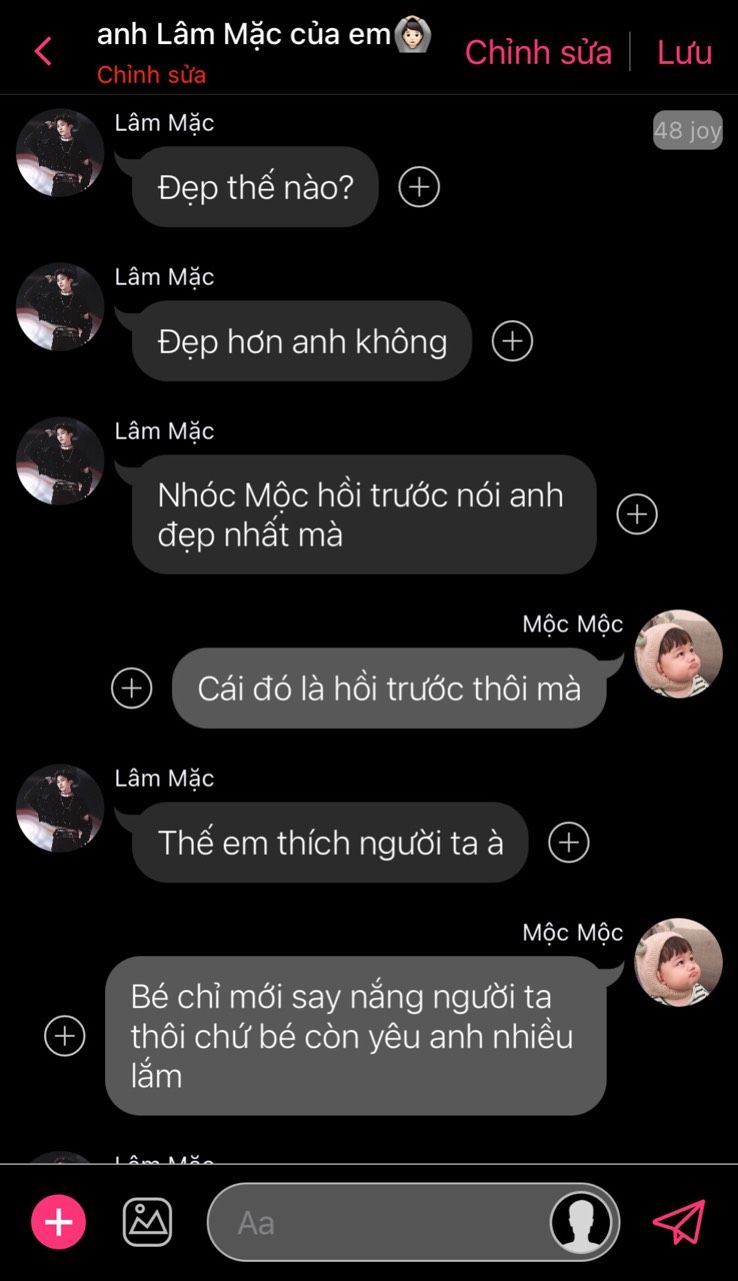Tap plus icon beside "Cái đó là hồi trước"
Screen dimensions: 738x1281
point(131,688)
